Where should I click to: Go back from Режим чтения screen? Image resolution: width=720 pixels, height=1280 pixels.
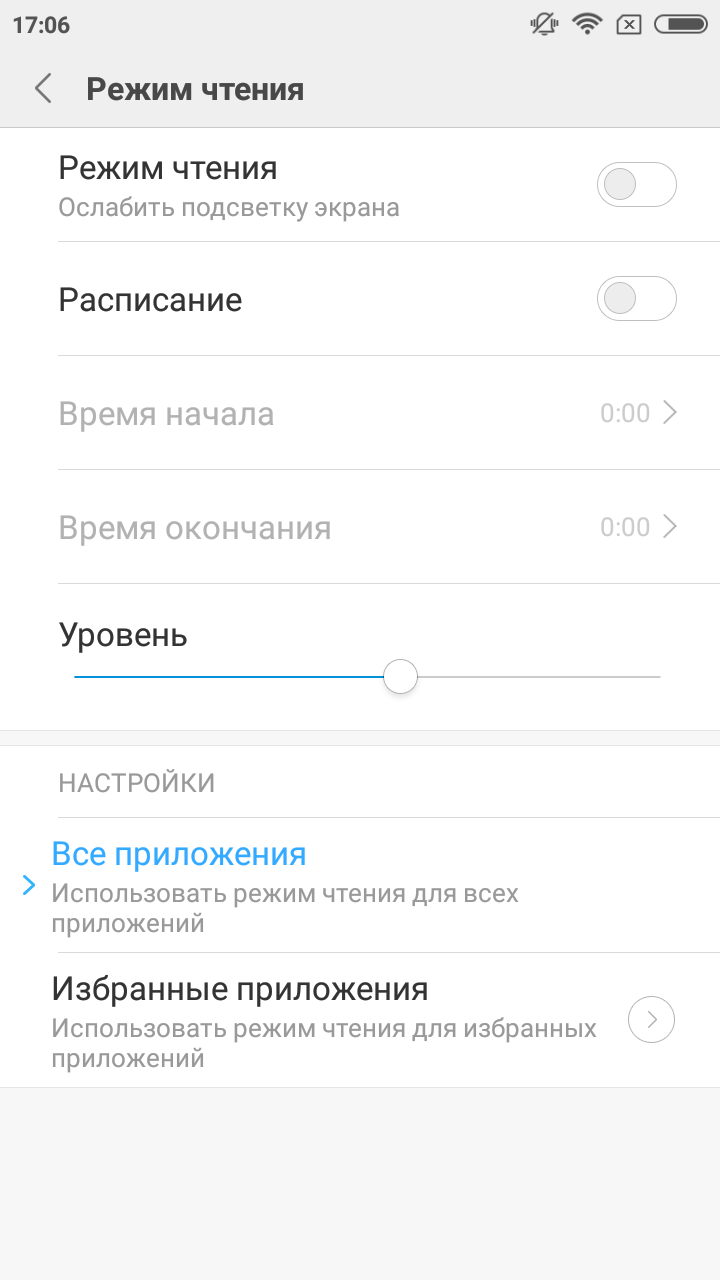(42, 89)
